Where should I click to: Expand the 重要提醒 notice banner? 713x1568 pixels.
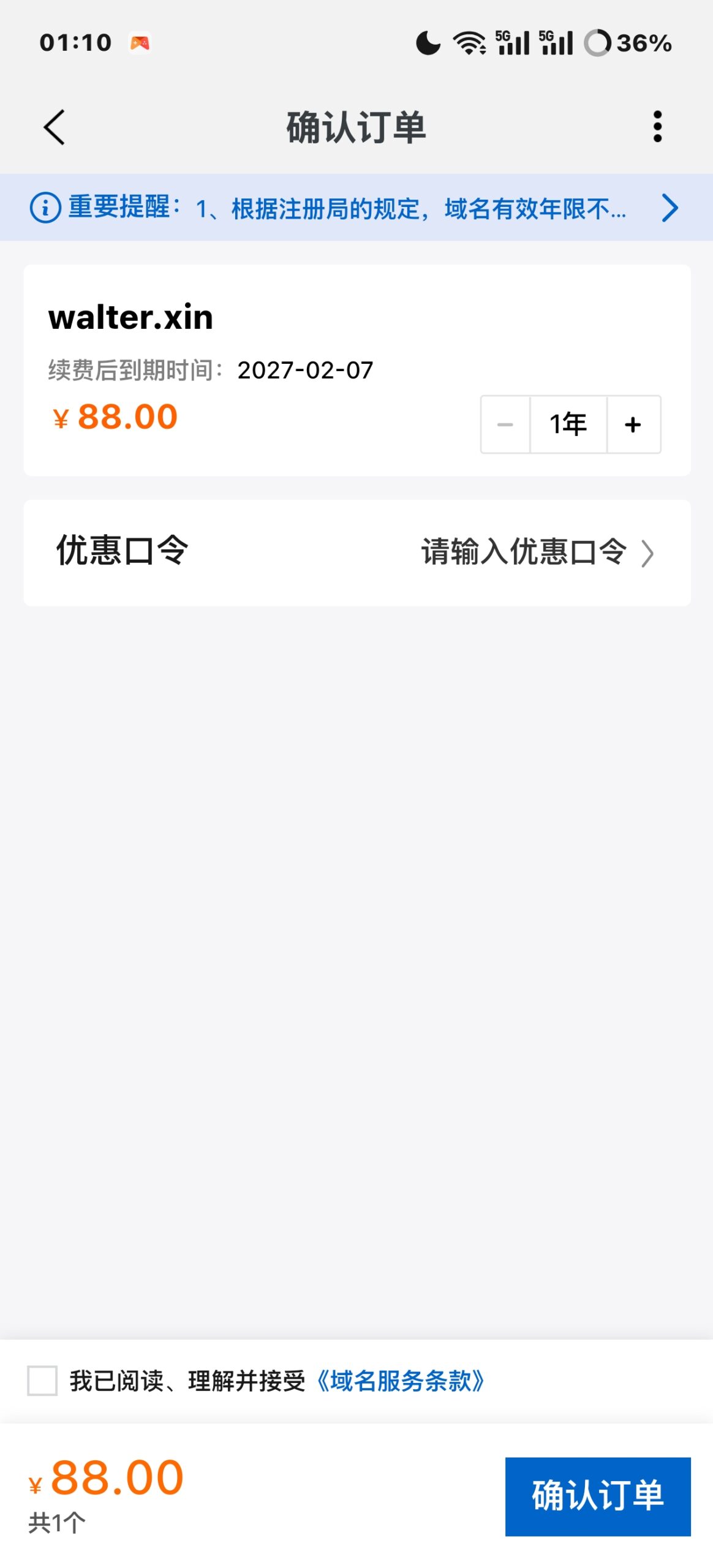pos(356,208)
